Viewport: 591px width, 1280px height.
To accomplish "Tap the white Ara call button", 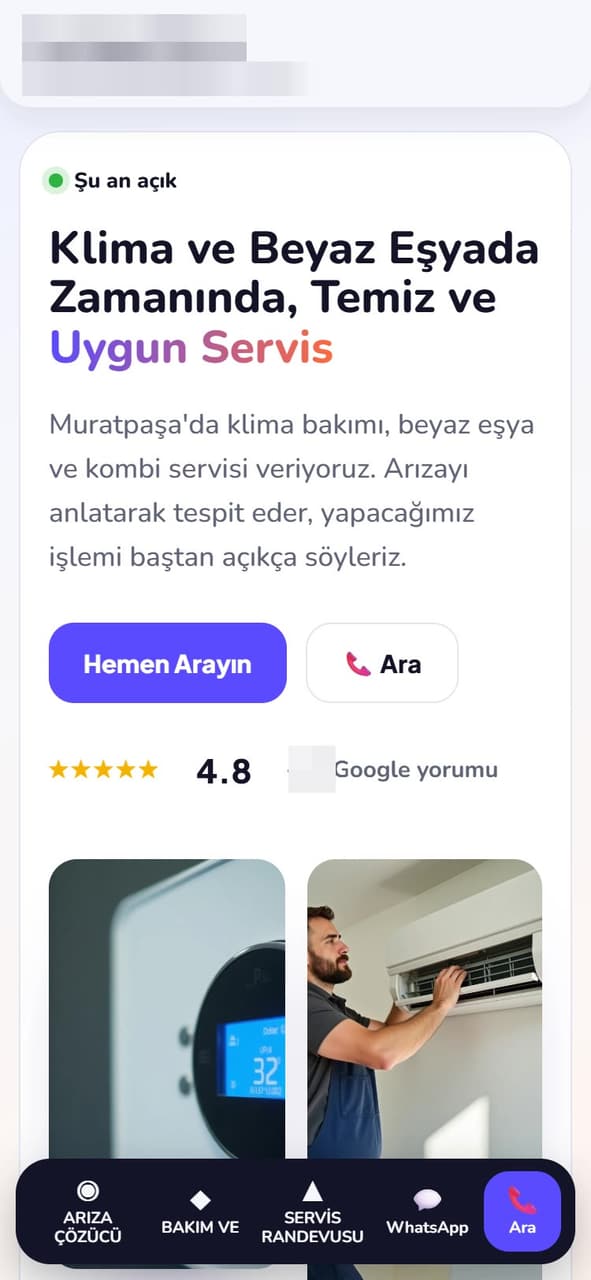I will point(382,663).
